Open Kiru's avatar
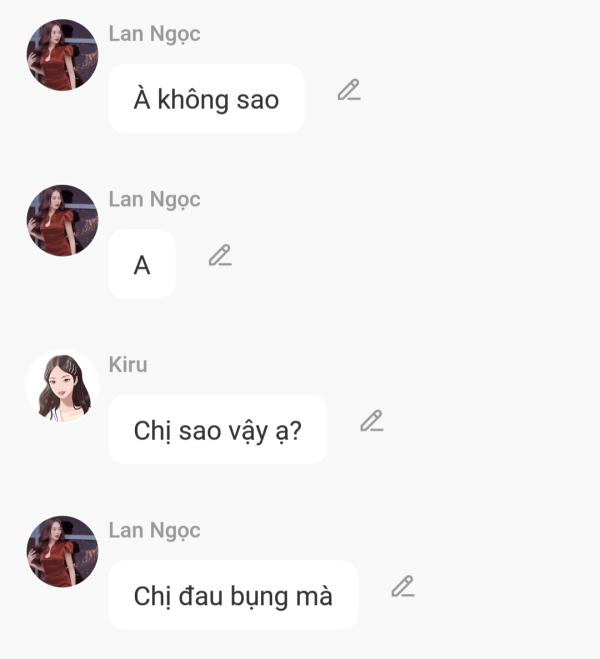The width and height of the screenshot is (600, 659). 62,386
